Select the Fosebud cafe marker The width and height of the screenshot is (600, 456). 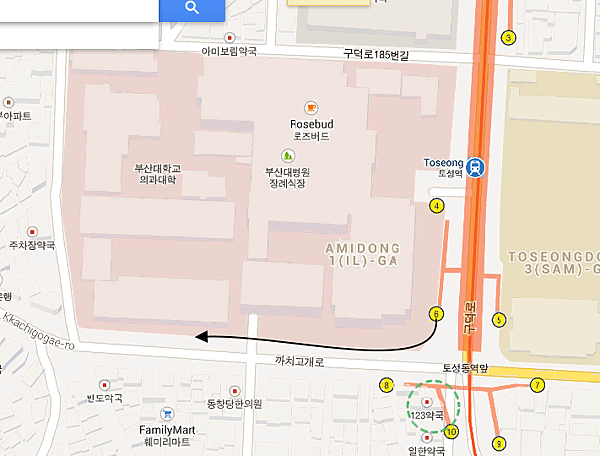pyautogui.click(x=311, y=107)
